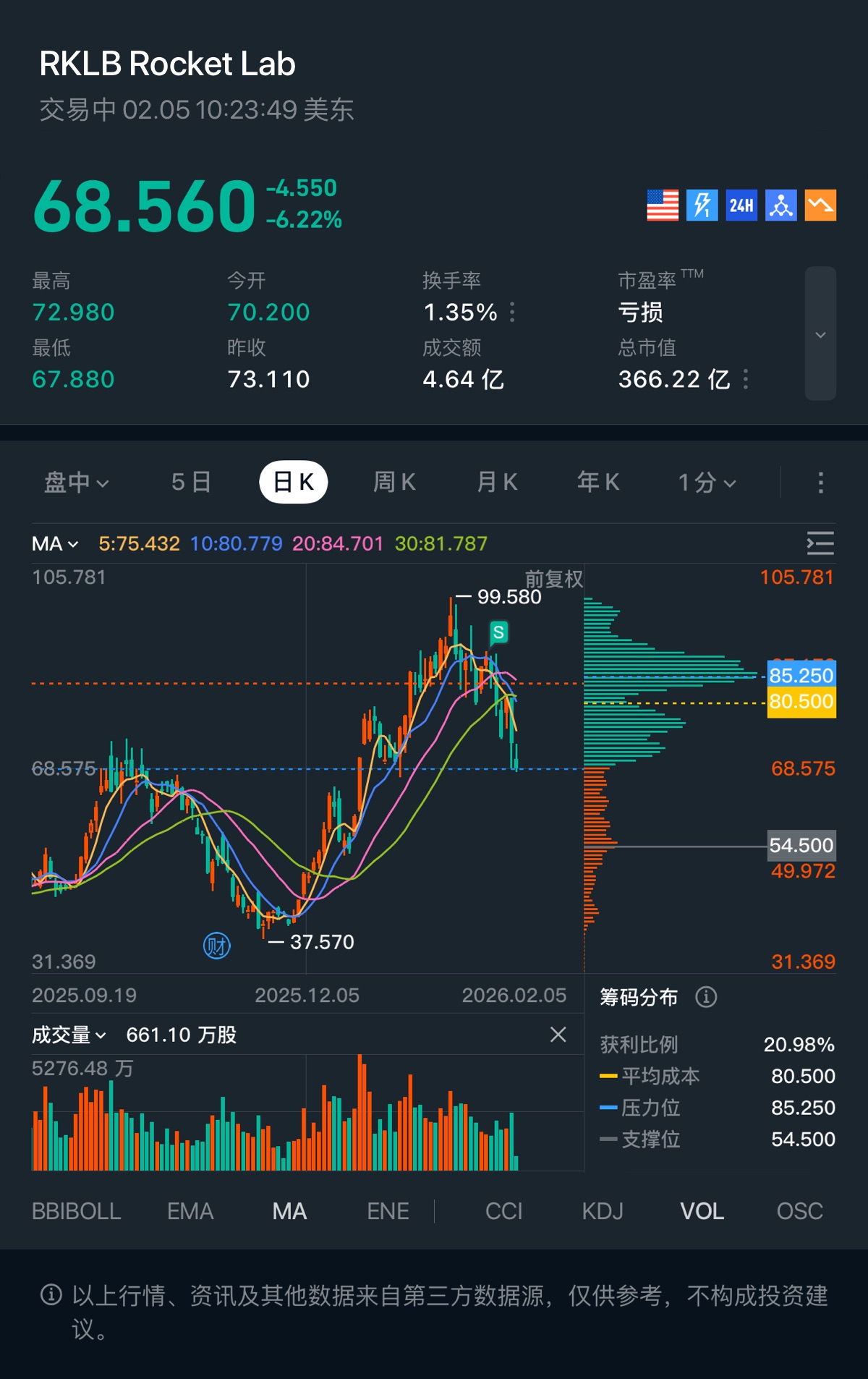Open the MA indicator dropdown
Screen dimensions: 868x1379
[x=55, y=543]
